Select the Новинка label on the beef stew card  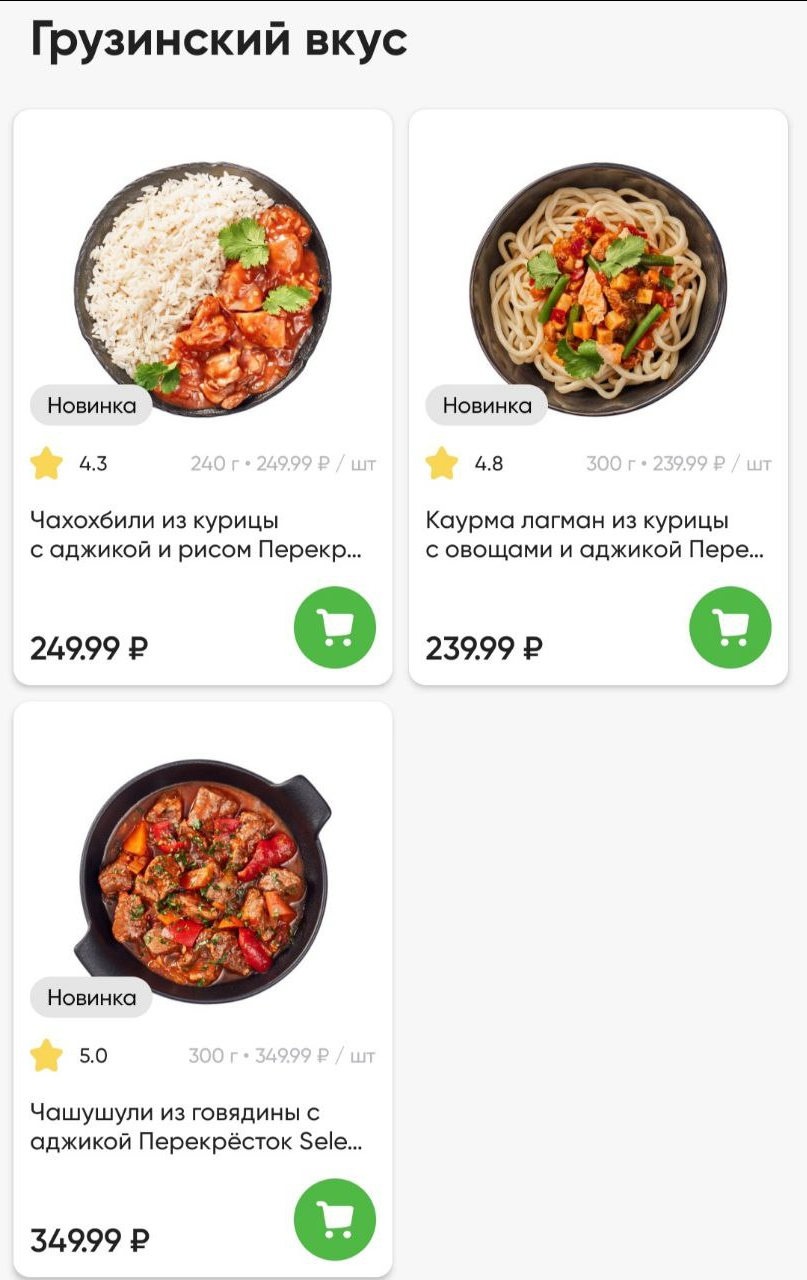click(90, 997)
